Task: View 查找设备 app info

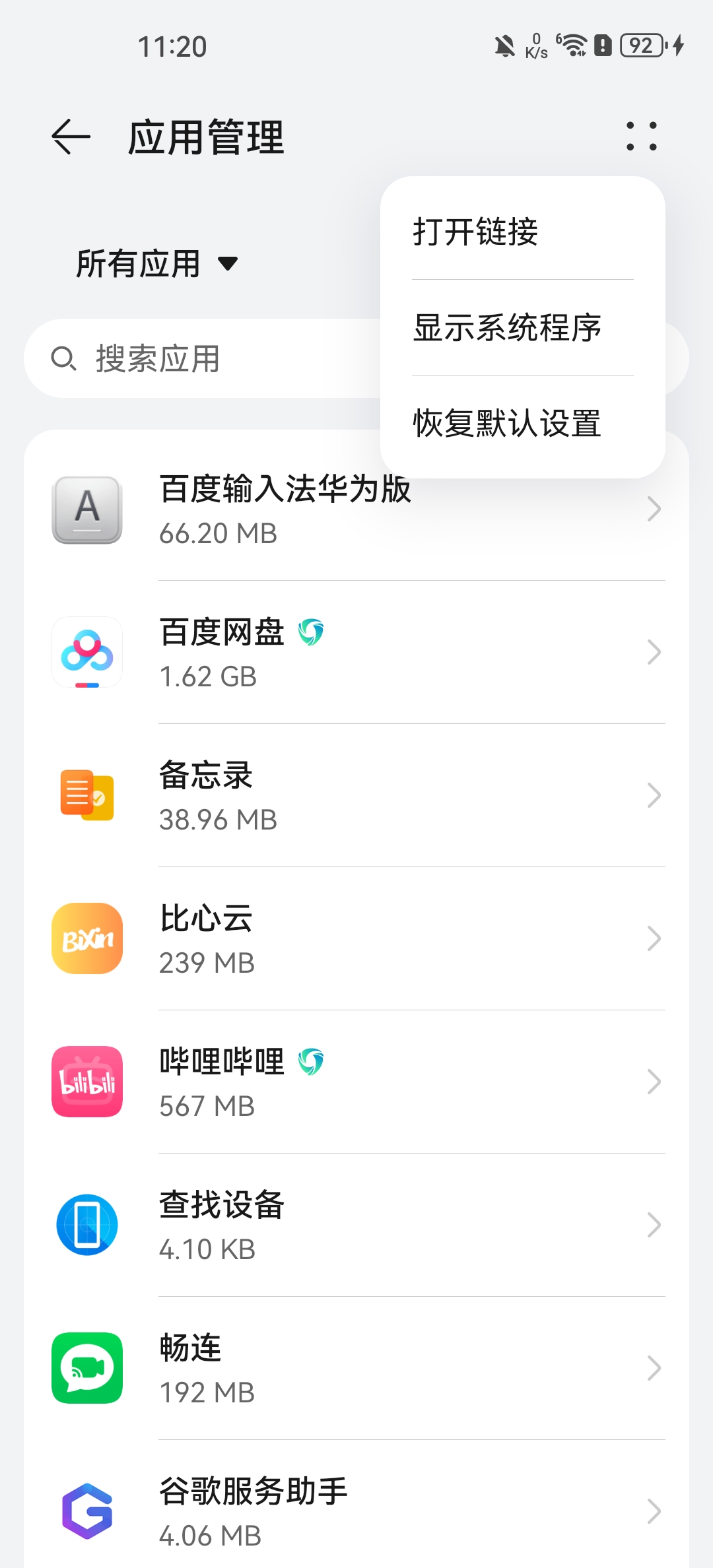Action: point(356,1225)
